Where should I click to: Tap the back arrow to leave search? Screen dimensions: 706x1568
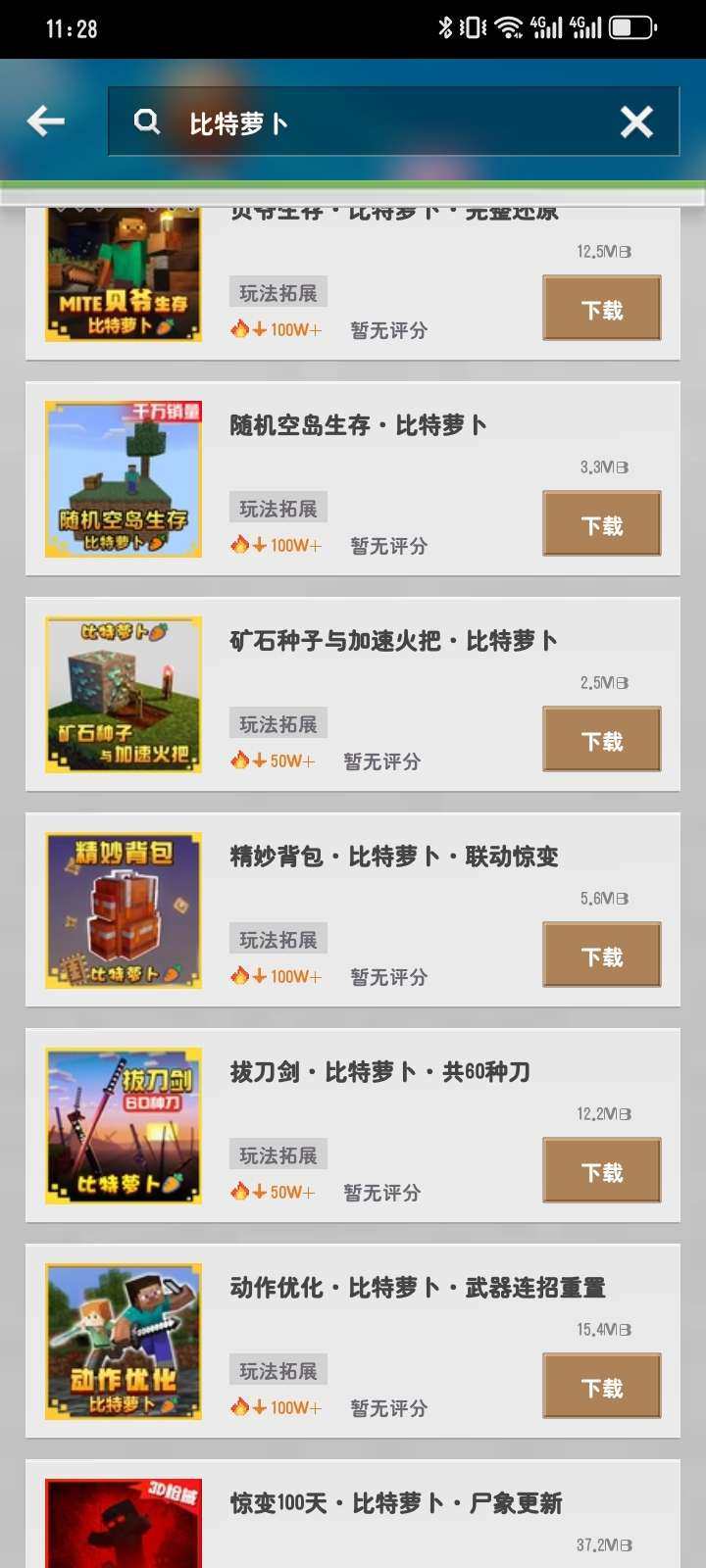43,122
